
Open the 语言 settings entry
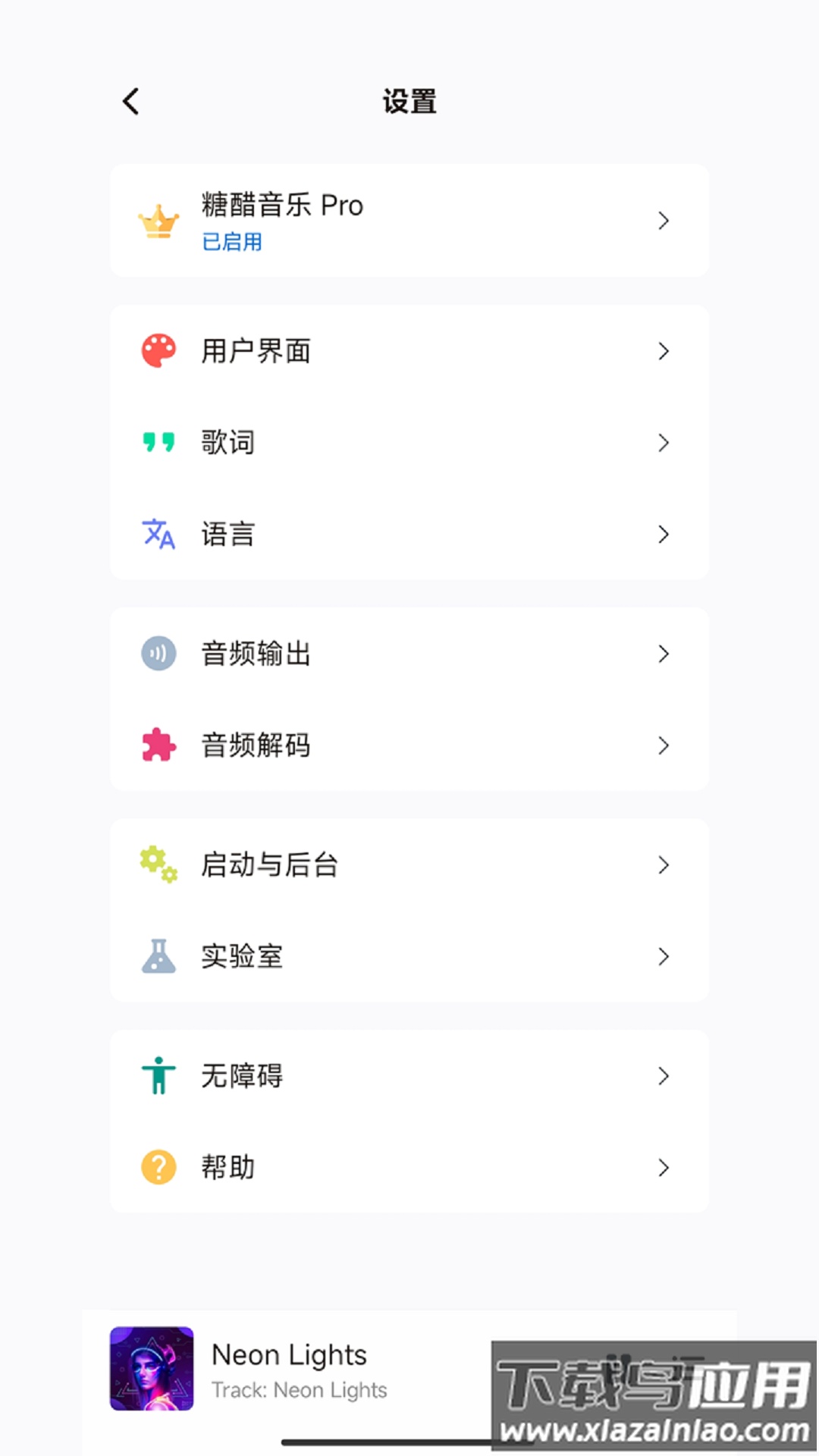coord(409,535)
